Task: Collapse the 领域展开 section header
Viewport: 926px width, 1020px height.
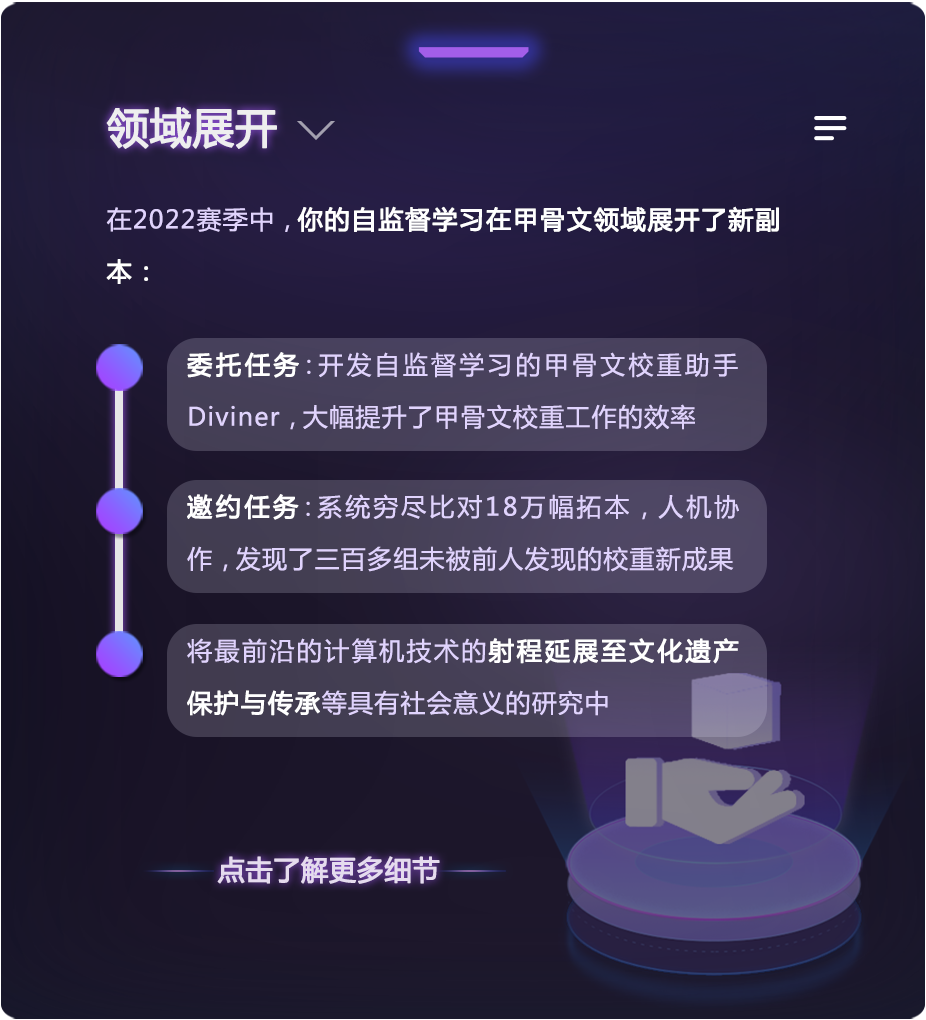Action: pyautogui.click(x=190, y=128)
